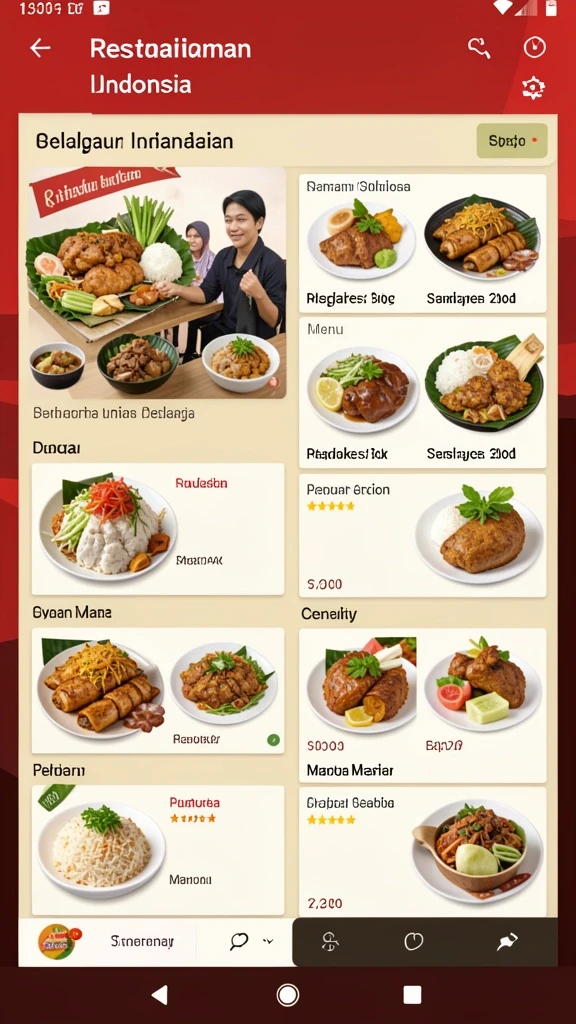
Task: Expand the small chevron next to chat bubble
Action: pos(268,941)
